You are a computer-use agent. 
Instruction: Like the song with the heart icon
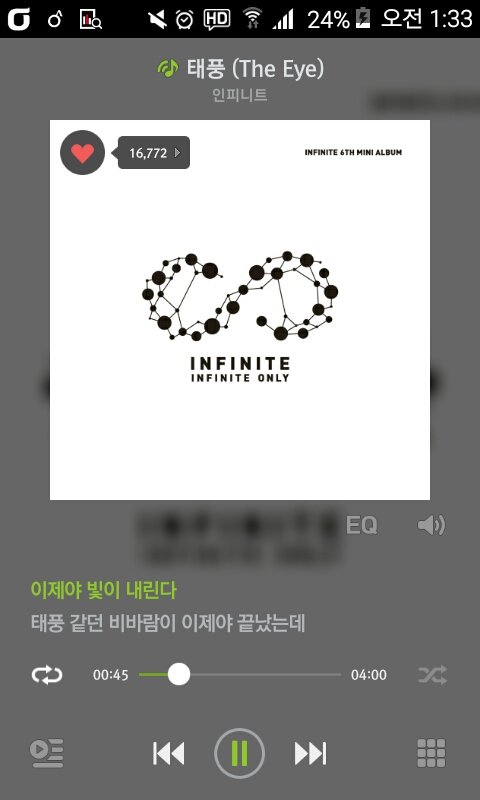pos(82,153)
